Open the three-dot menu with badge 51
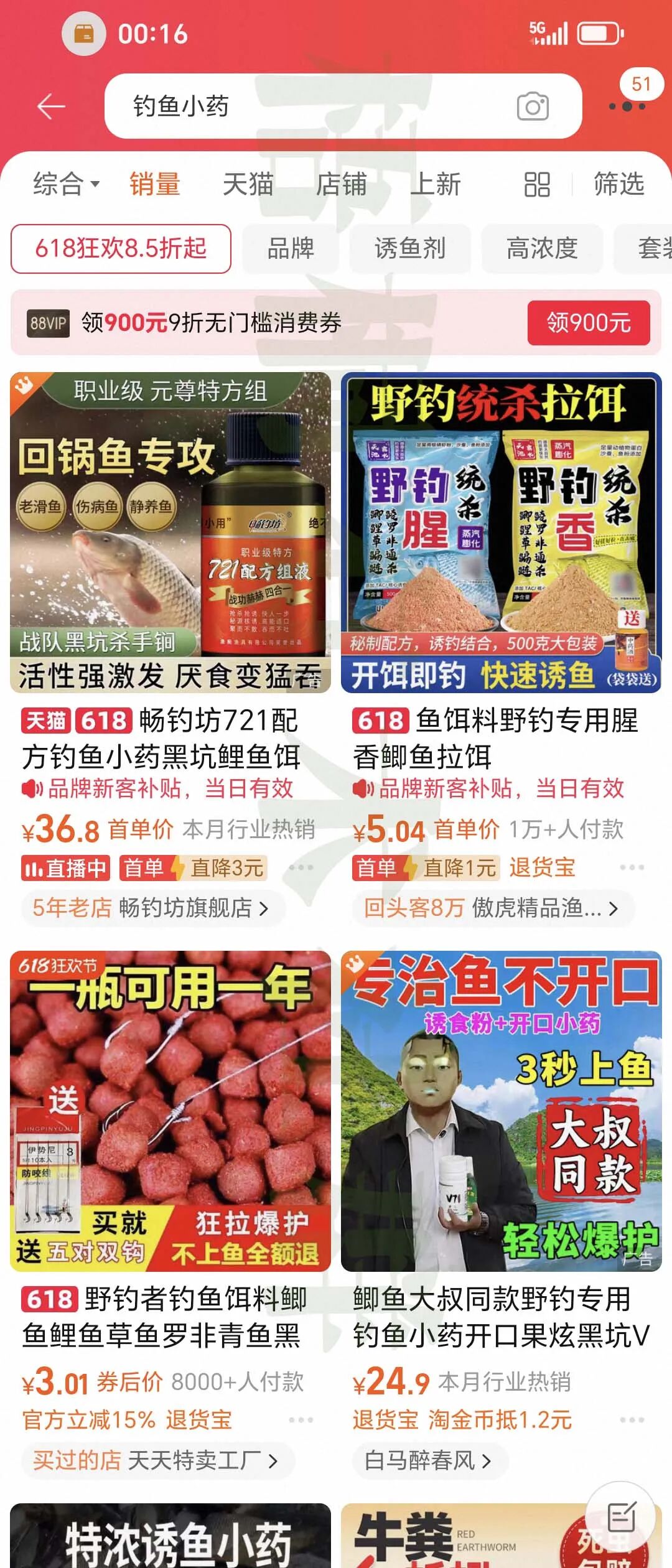 click(x=627, y=106)
